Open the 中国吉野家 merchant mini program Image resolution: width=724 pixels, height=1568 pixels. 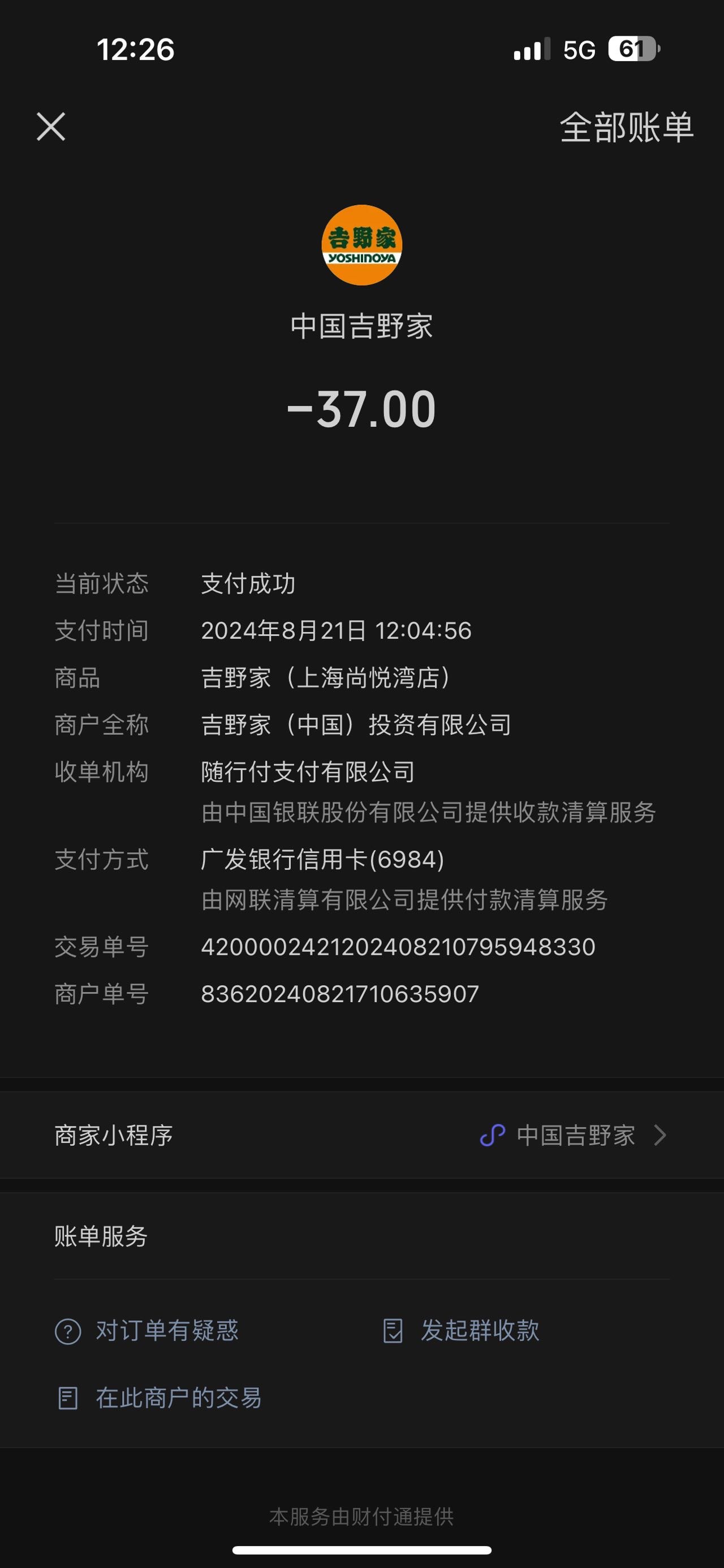point(361,1135)
